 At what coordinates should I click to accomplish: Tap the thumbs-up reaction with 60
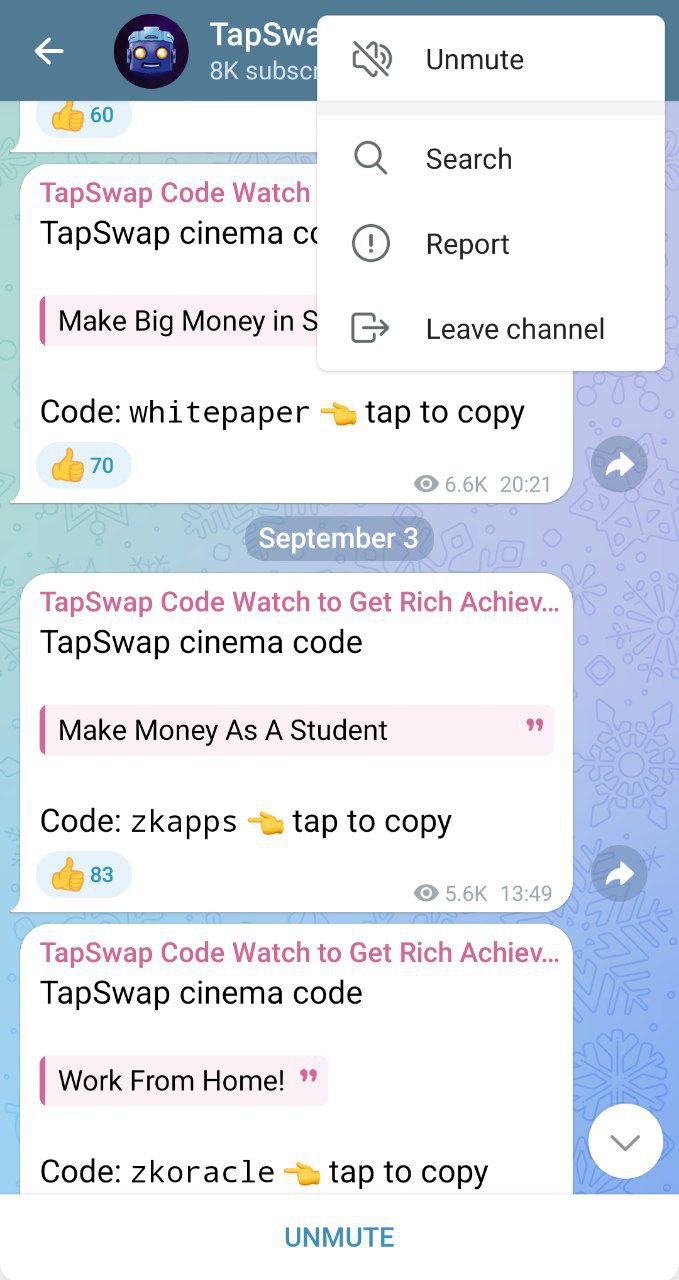[83, 116]
